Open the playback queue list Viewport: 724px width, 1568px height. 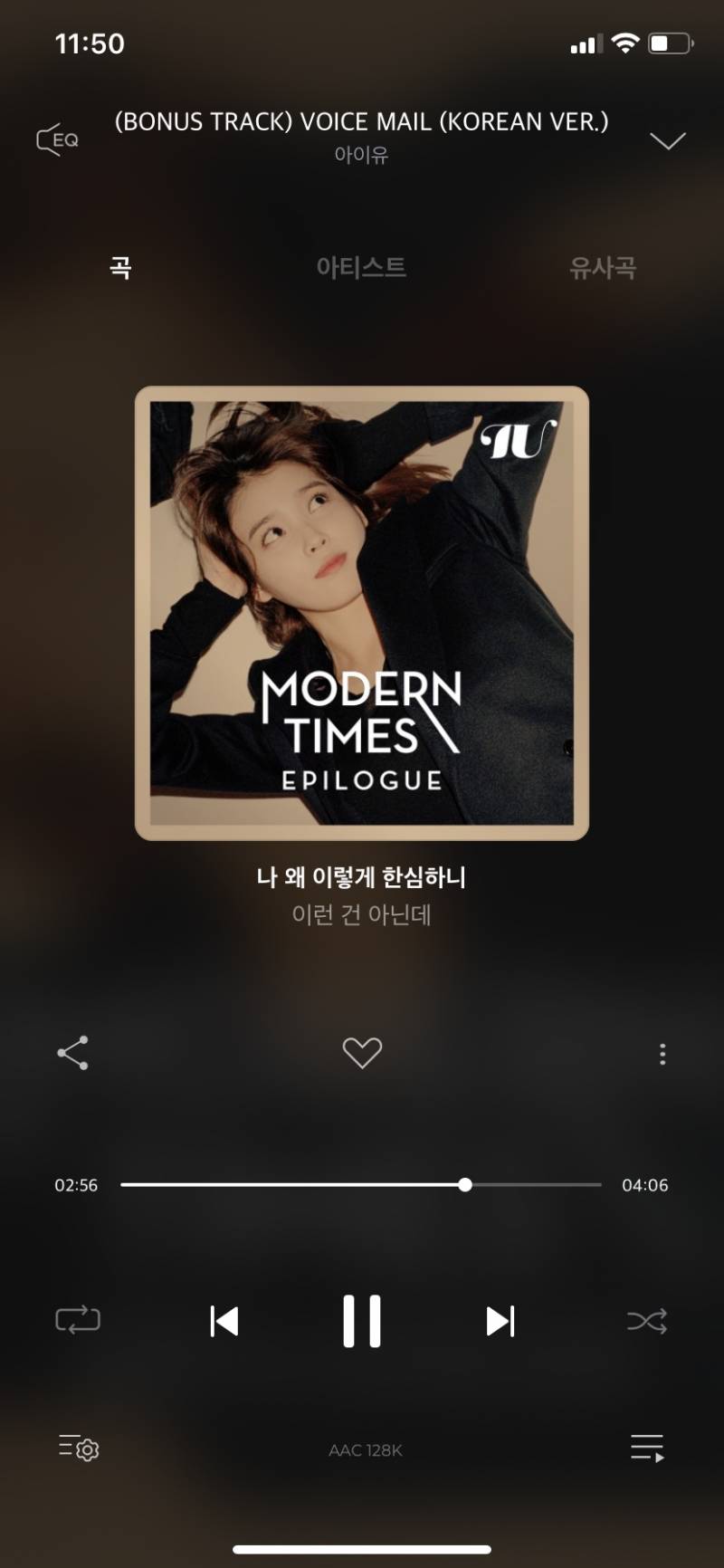coord(648,1448)
